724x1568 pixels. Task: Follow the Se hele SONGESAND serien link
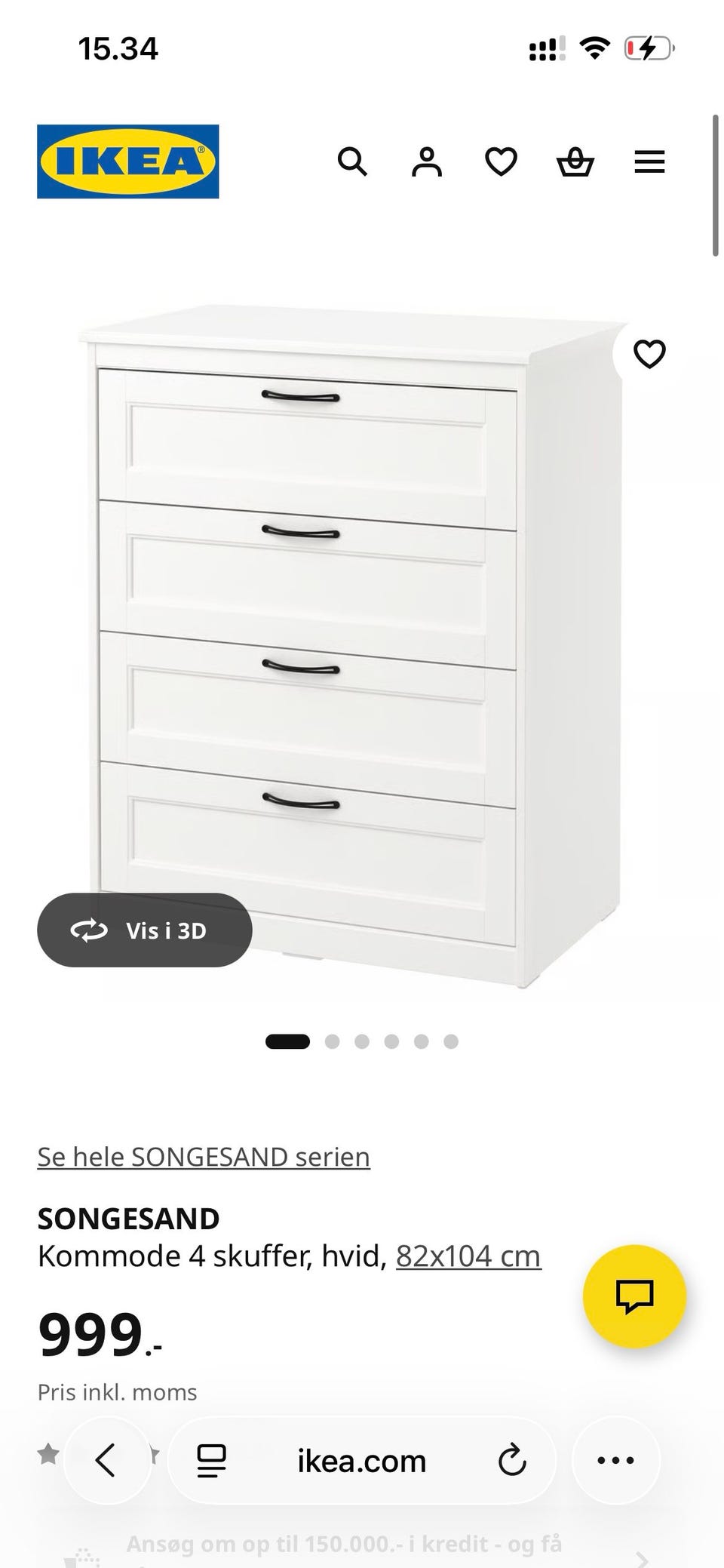[204, 1157]
